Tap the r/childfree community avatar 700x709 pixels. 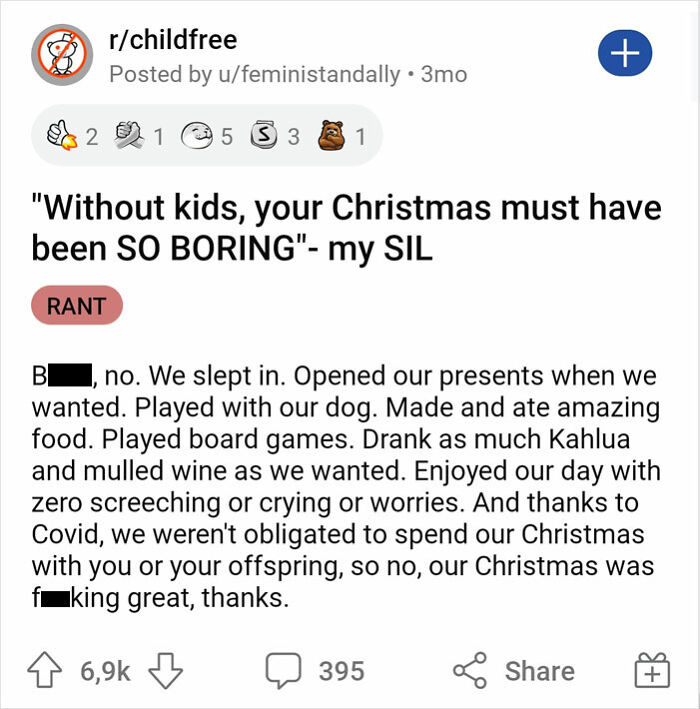point(62,55)
